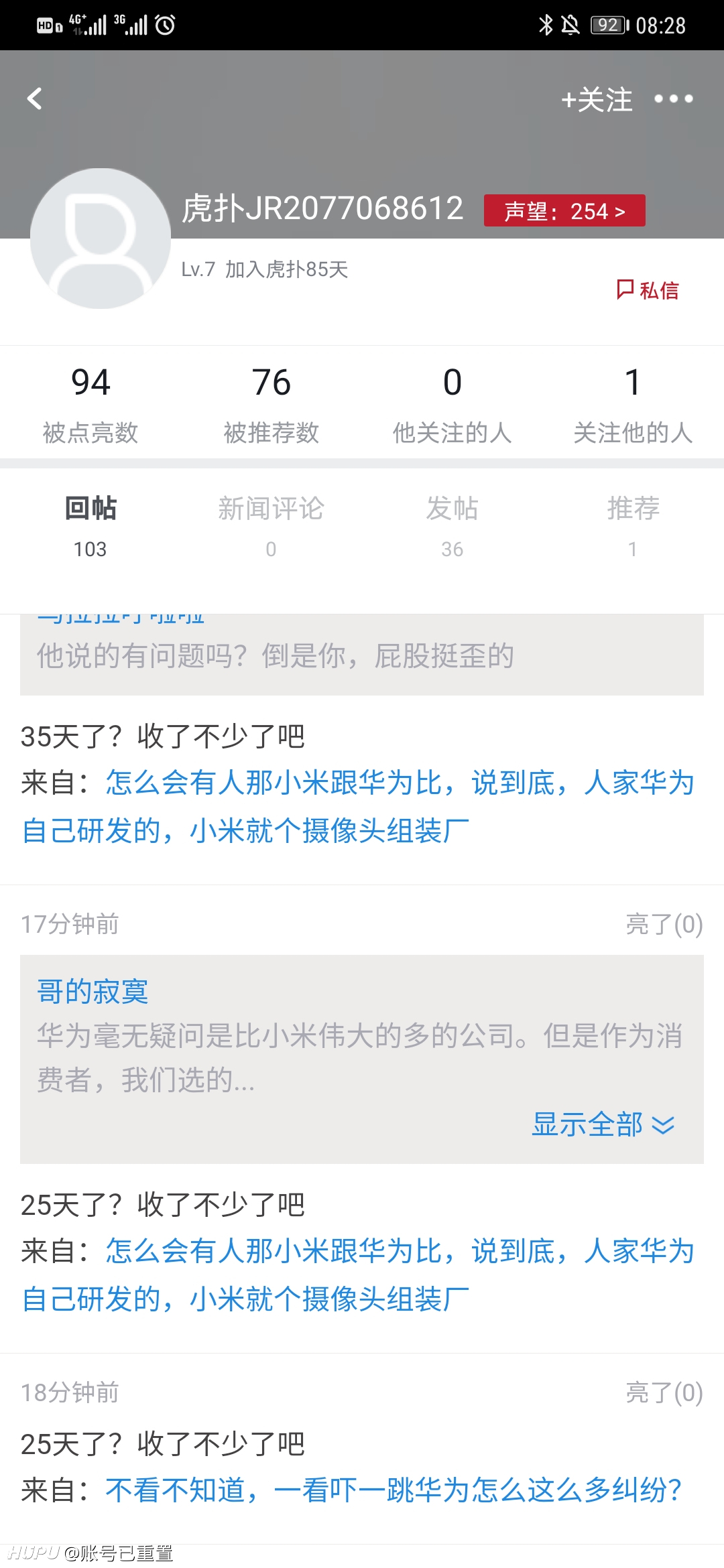724x1568 pixels.
Task: Switch to the 新闻评论 tab
Action: point(271,527)
